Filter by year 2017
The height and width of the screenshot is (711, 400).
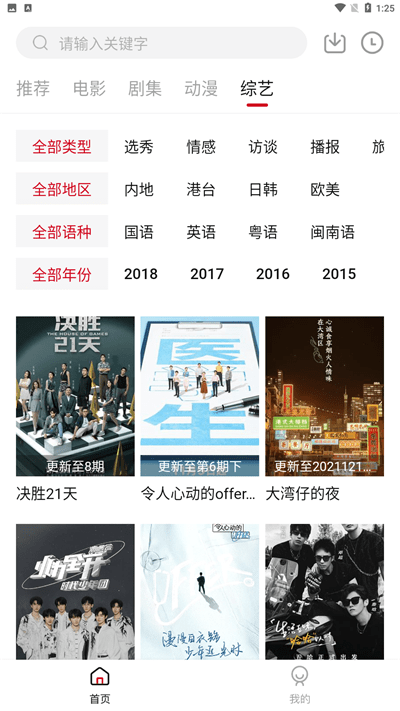[x=207, y=274]
